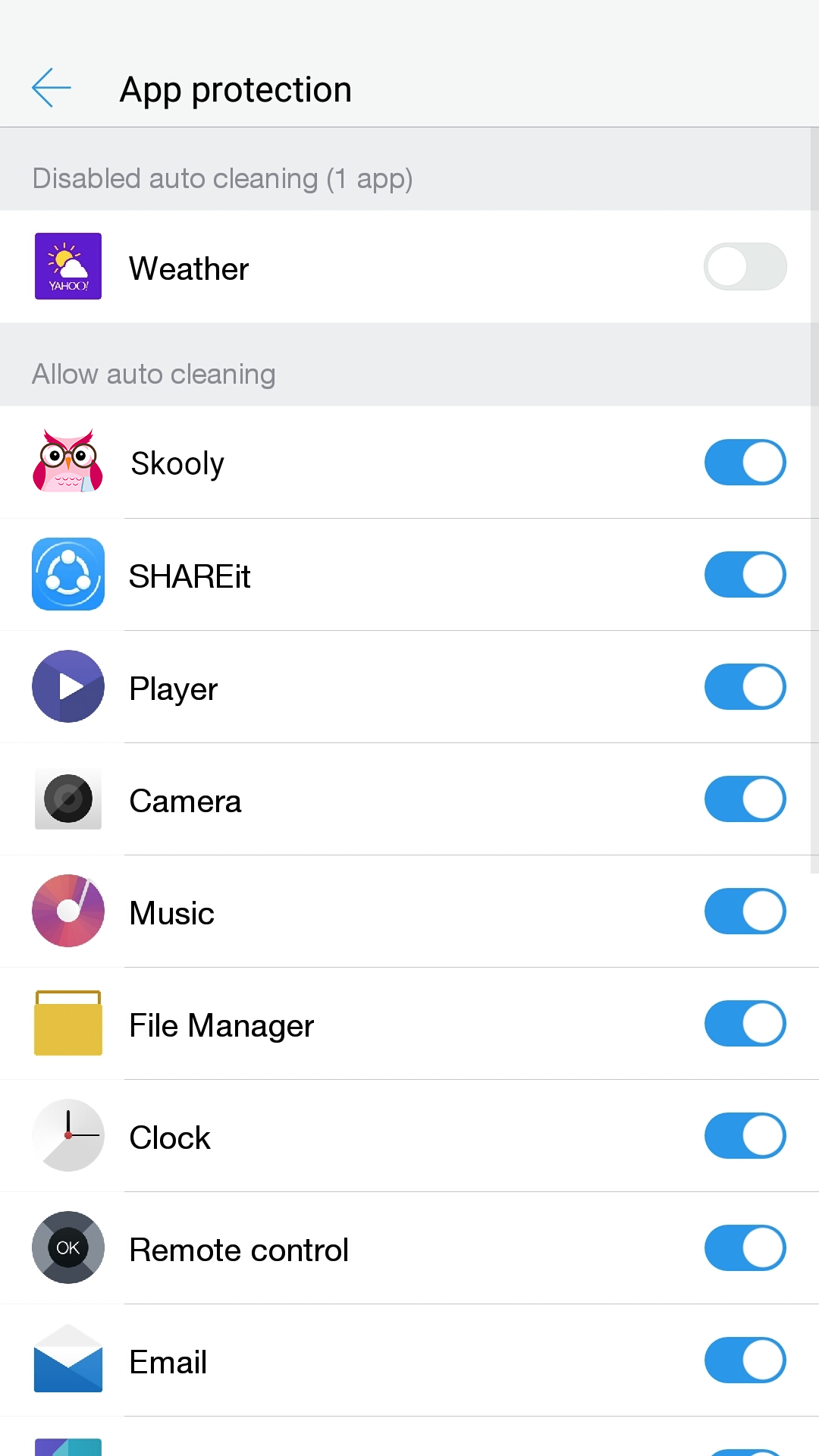819x1456 pixels.
Task: Turn off the Clock toggle
Action: coord(745,1135)
